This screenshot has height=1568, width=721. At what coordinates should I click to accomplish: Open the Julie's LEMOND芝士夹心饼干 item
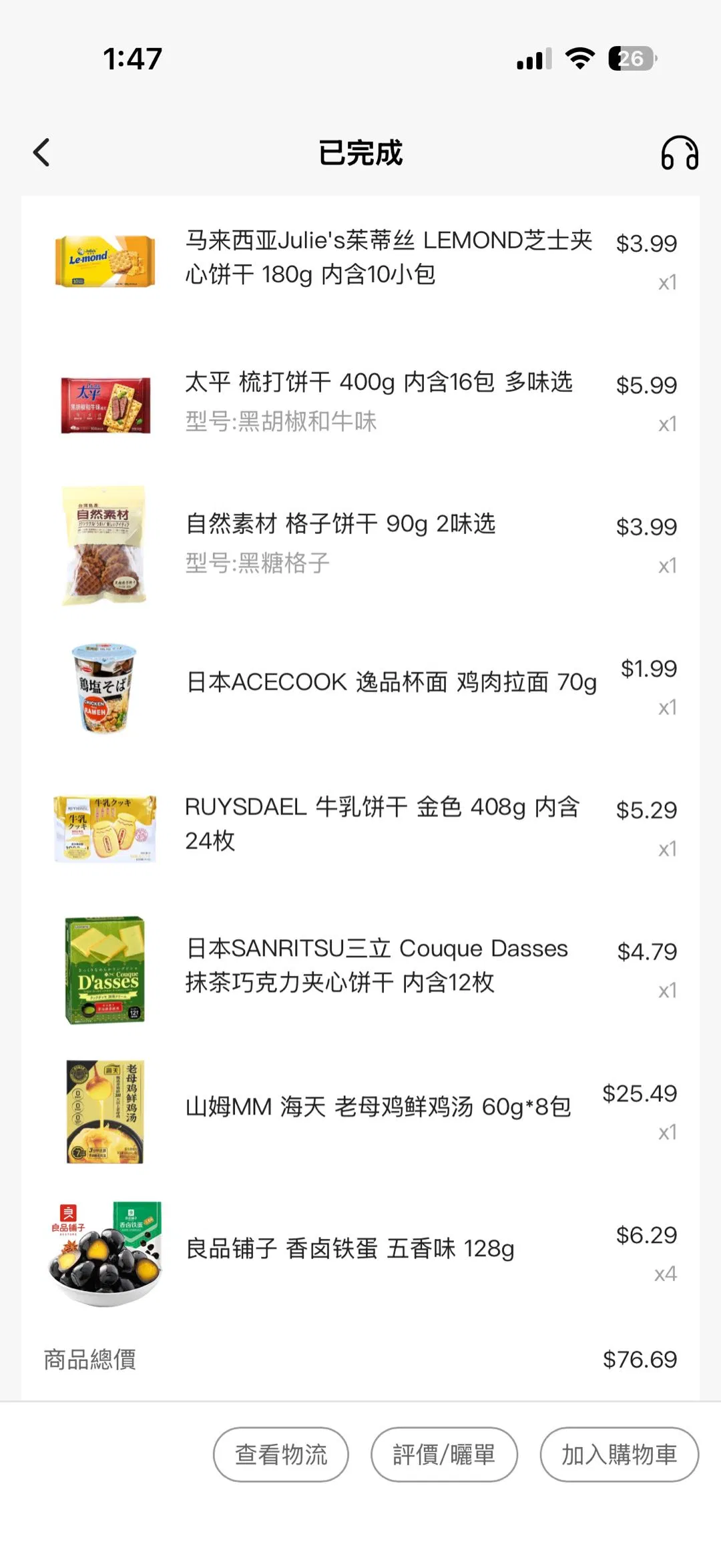point(387,258)
